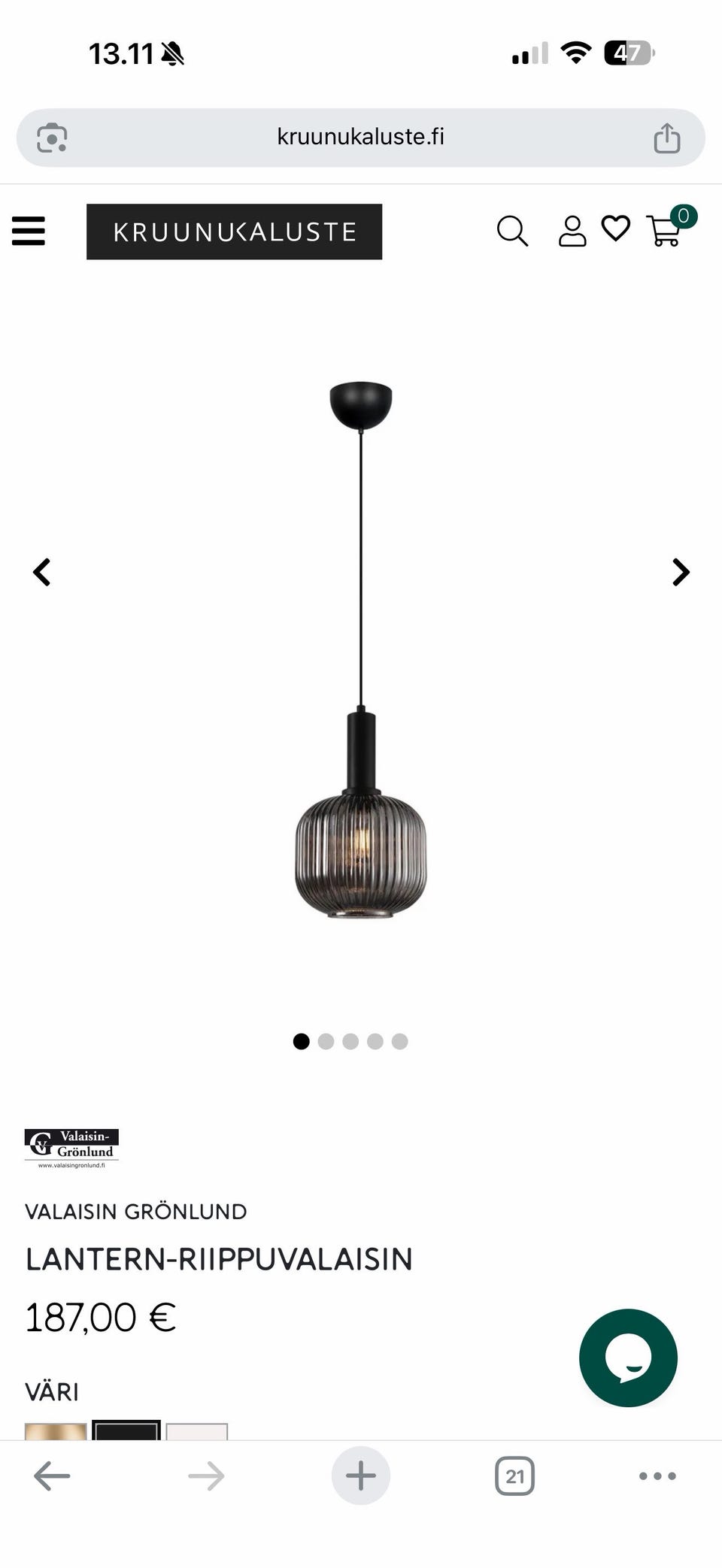Select the white color swatch
This screenshot has width=722, height=1568.
(197, 1430)
